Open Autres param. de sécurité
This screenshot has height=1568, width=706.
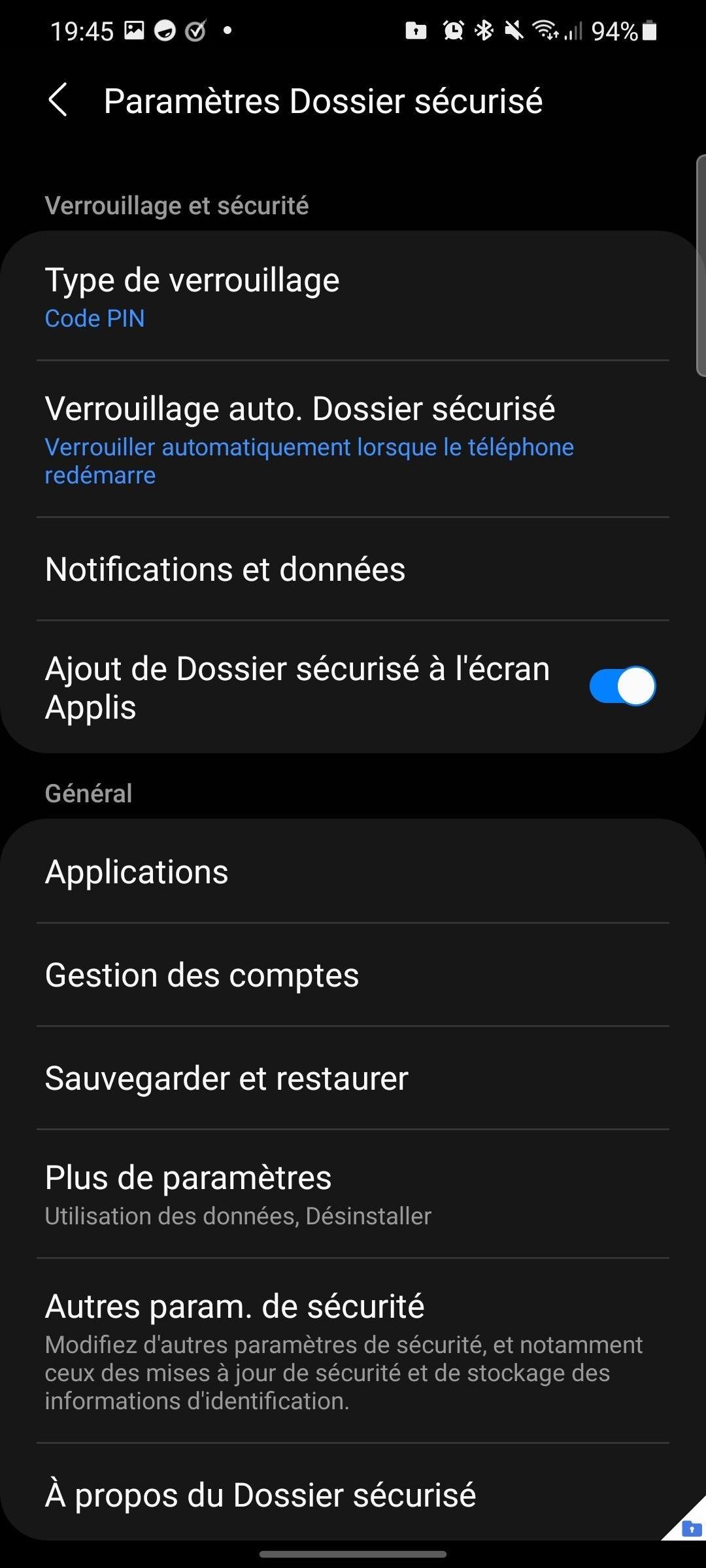click(353, 1350)
